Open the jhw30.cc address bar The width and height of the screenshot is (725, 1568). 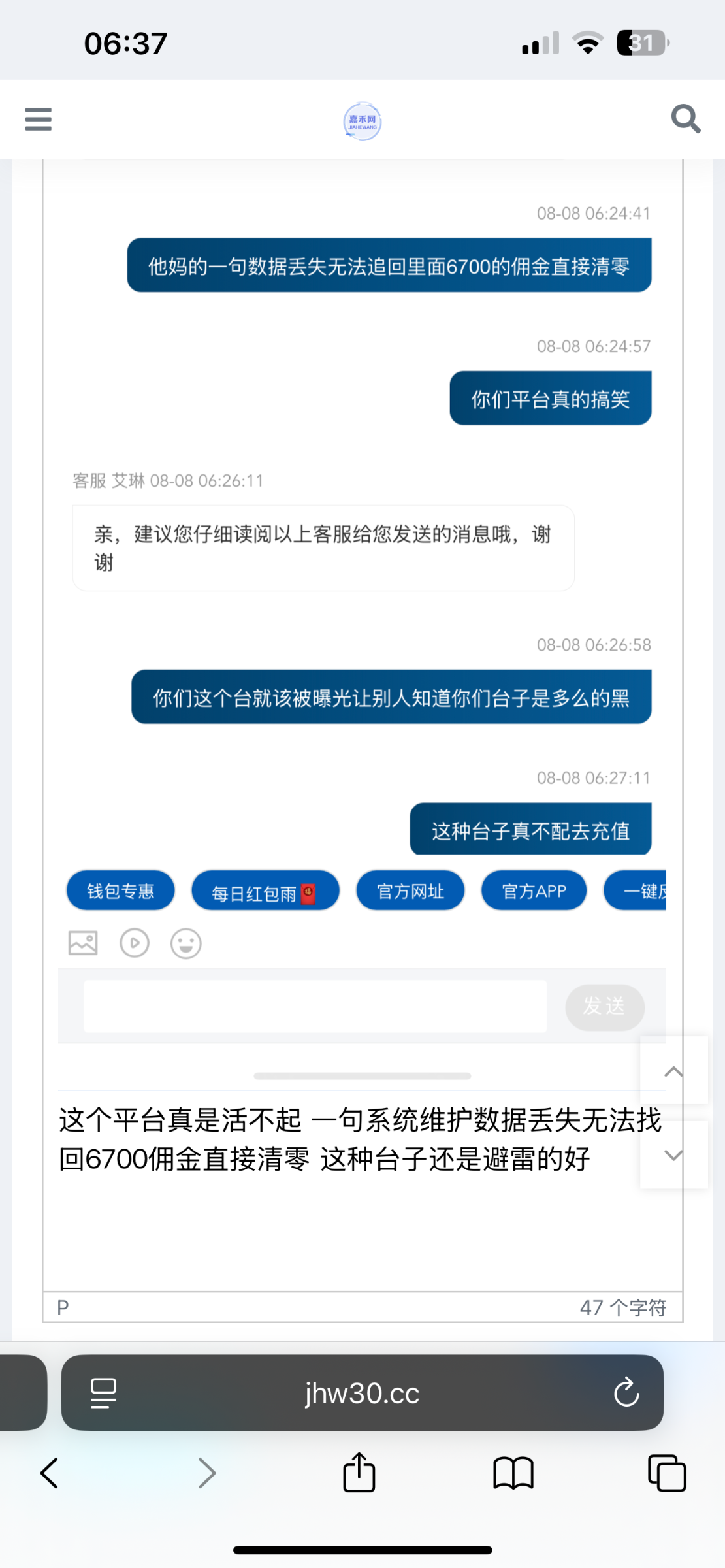point(362,1394)
